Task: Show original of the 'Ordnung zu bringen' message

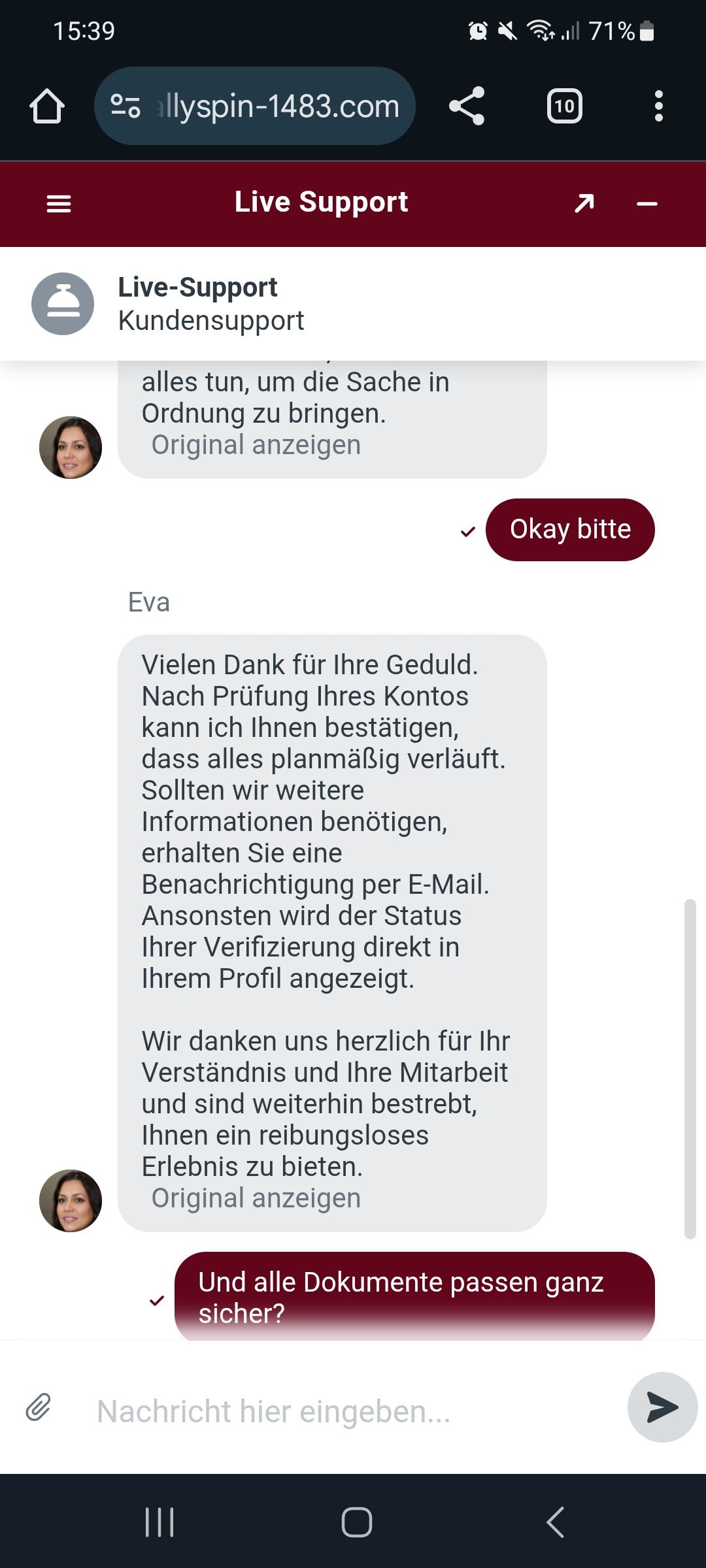Action: tap(256, 445)
